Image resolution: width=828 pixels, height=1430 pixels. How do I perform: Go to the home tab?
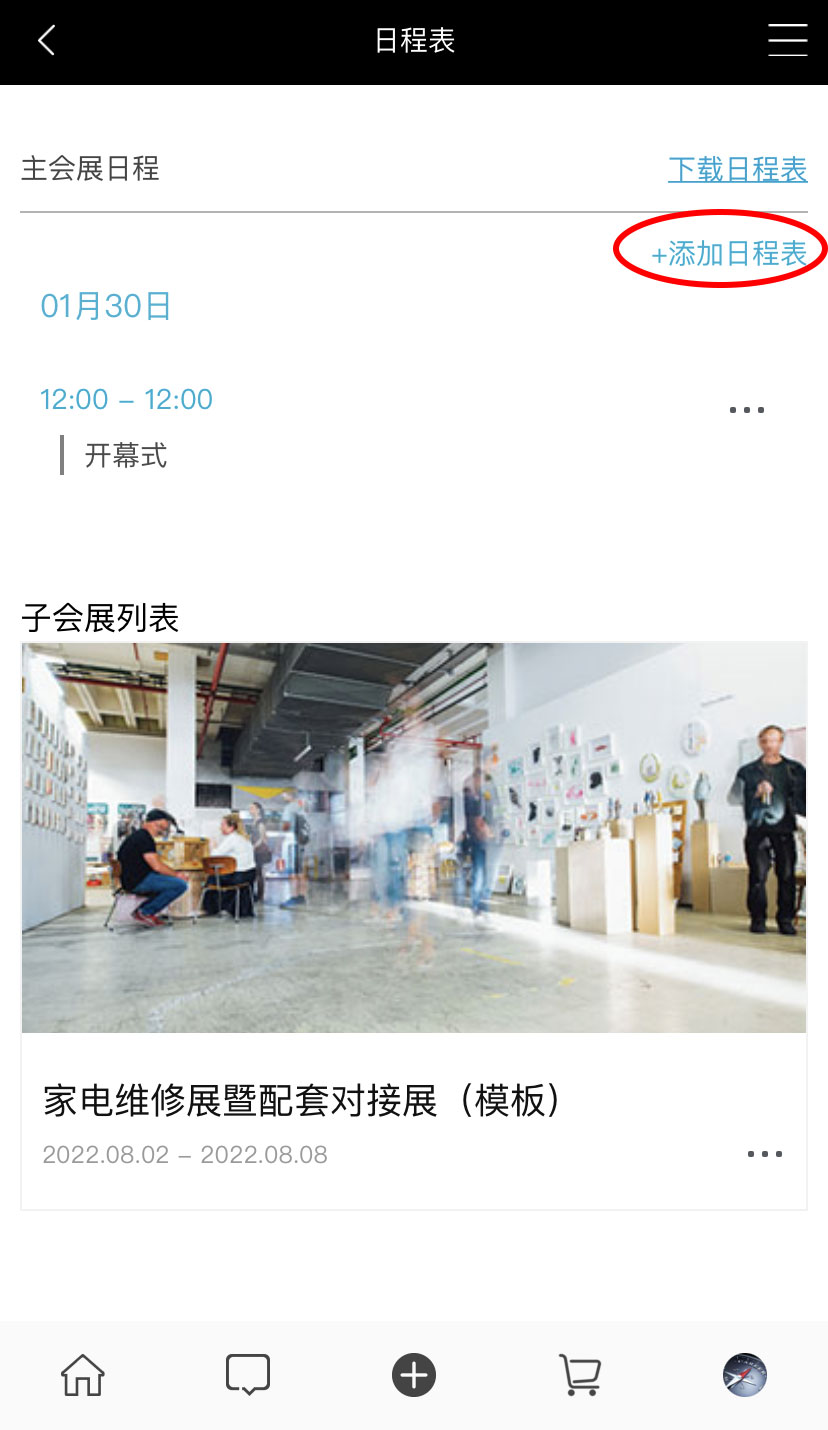[83, 1375]
